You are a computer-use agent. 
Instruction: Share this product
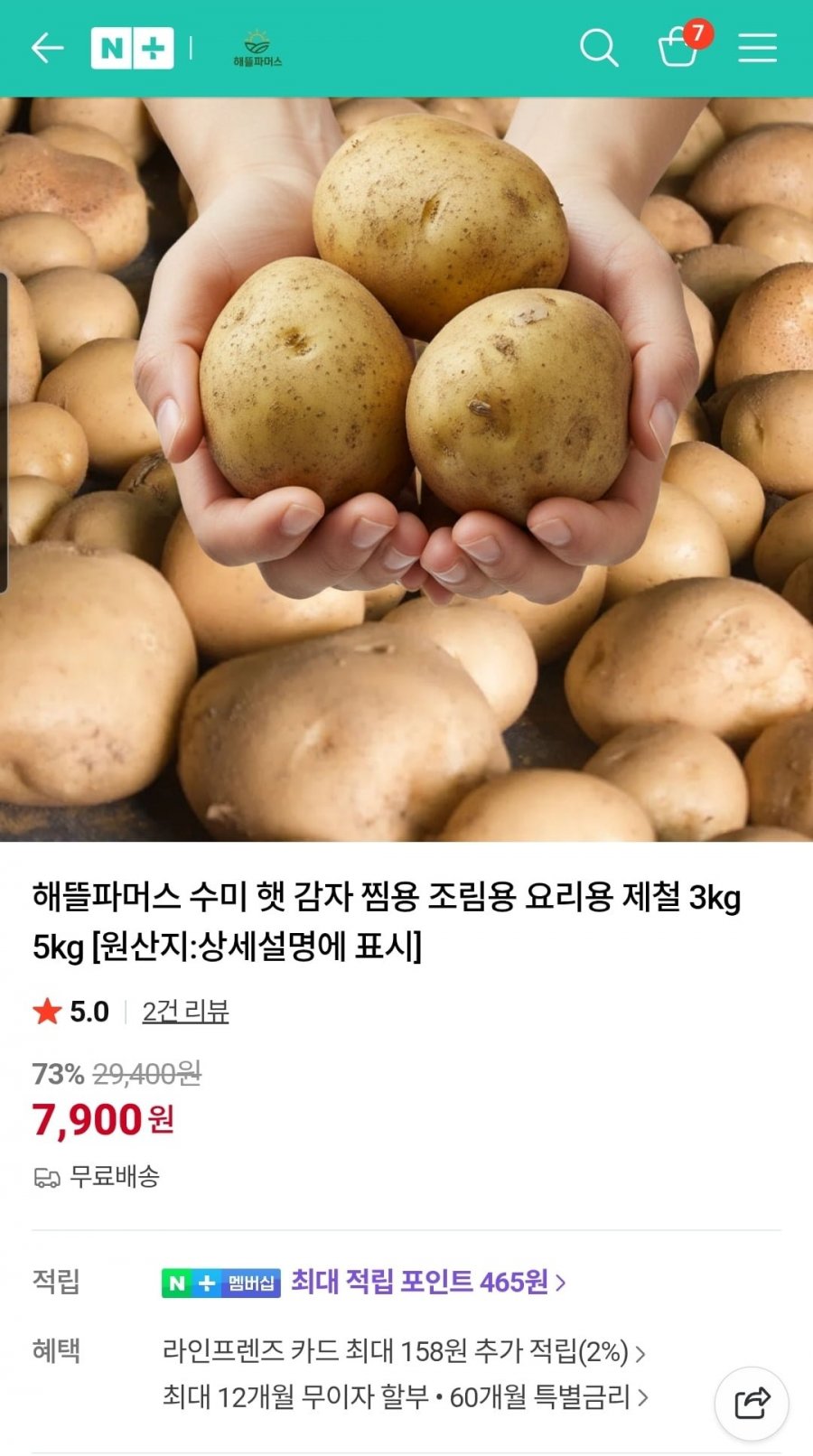pyautogui.click(x=752, y=1404)
